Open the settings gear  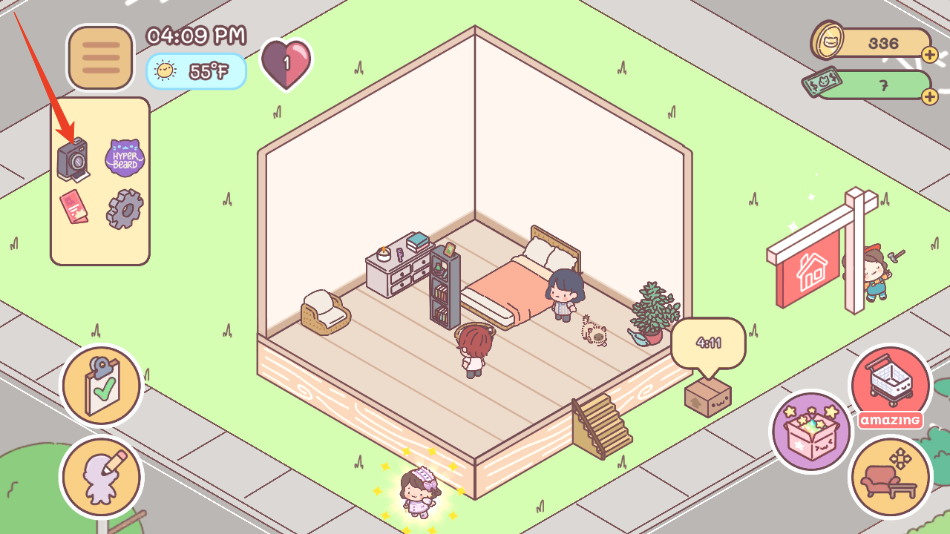click(125, 208)
